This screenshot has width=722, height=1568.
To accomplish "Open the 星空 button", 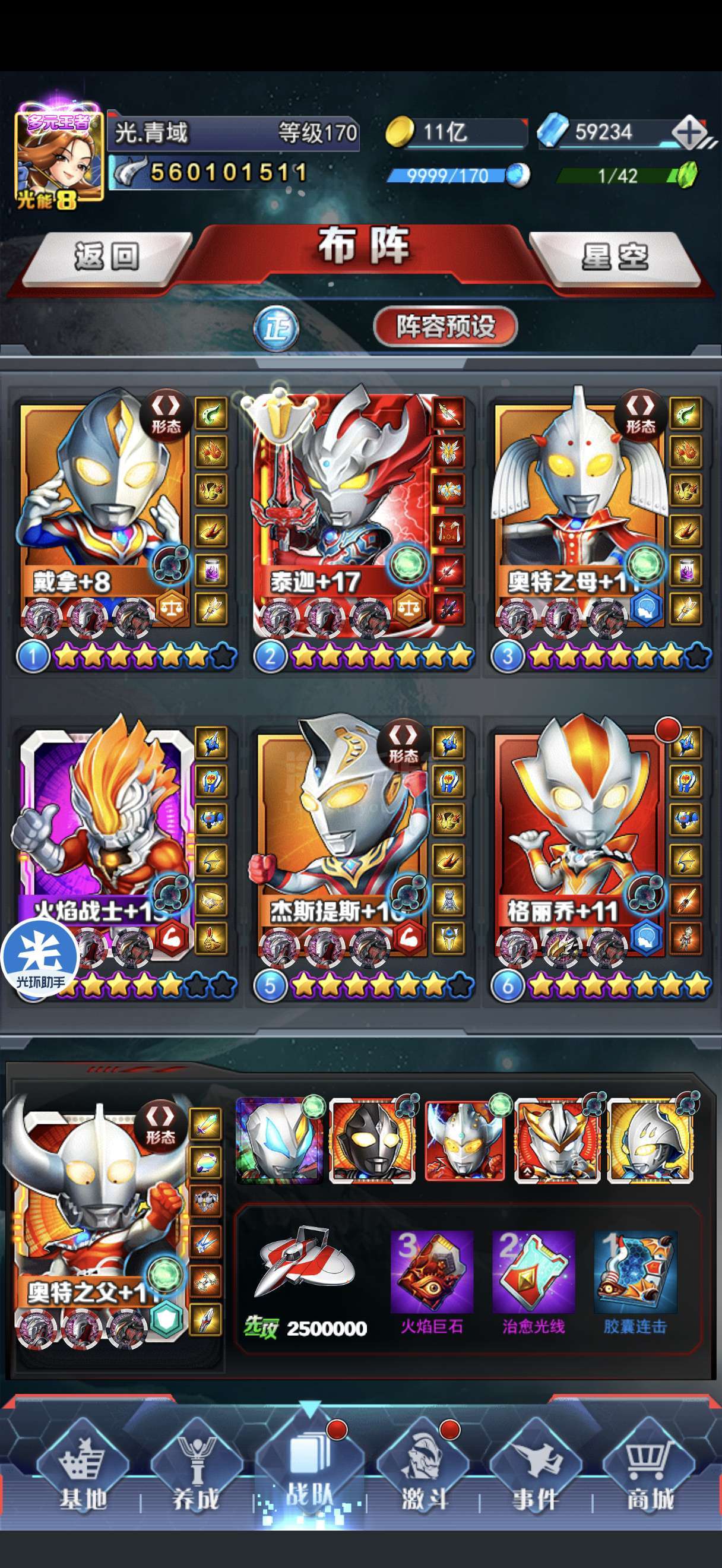I will pos(615,257).
